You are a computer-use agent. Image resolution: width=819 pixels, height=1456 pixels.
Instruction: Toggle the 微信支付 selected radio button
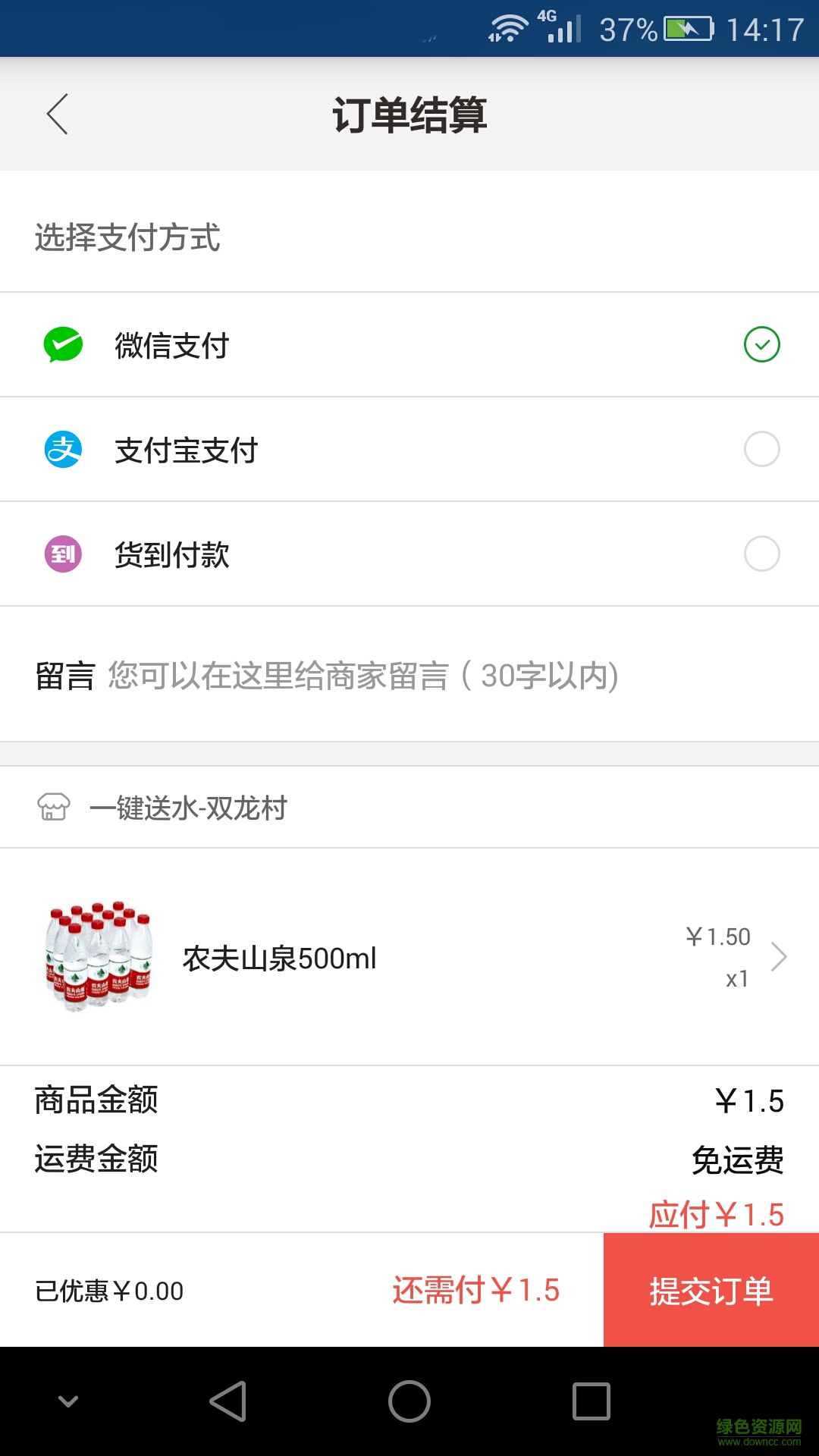tap(761, 344)
